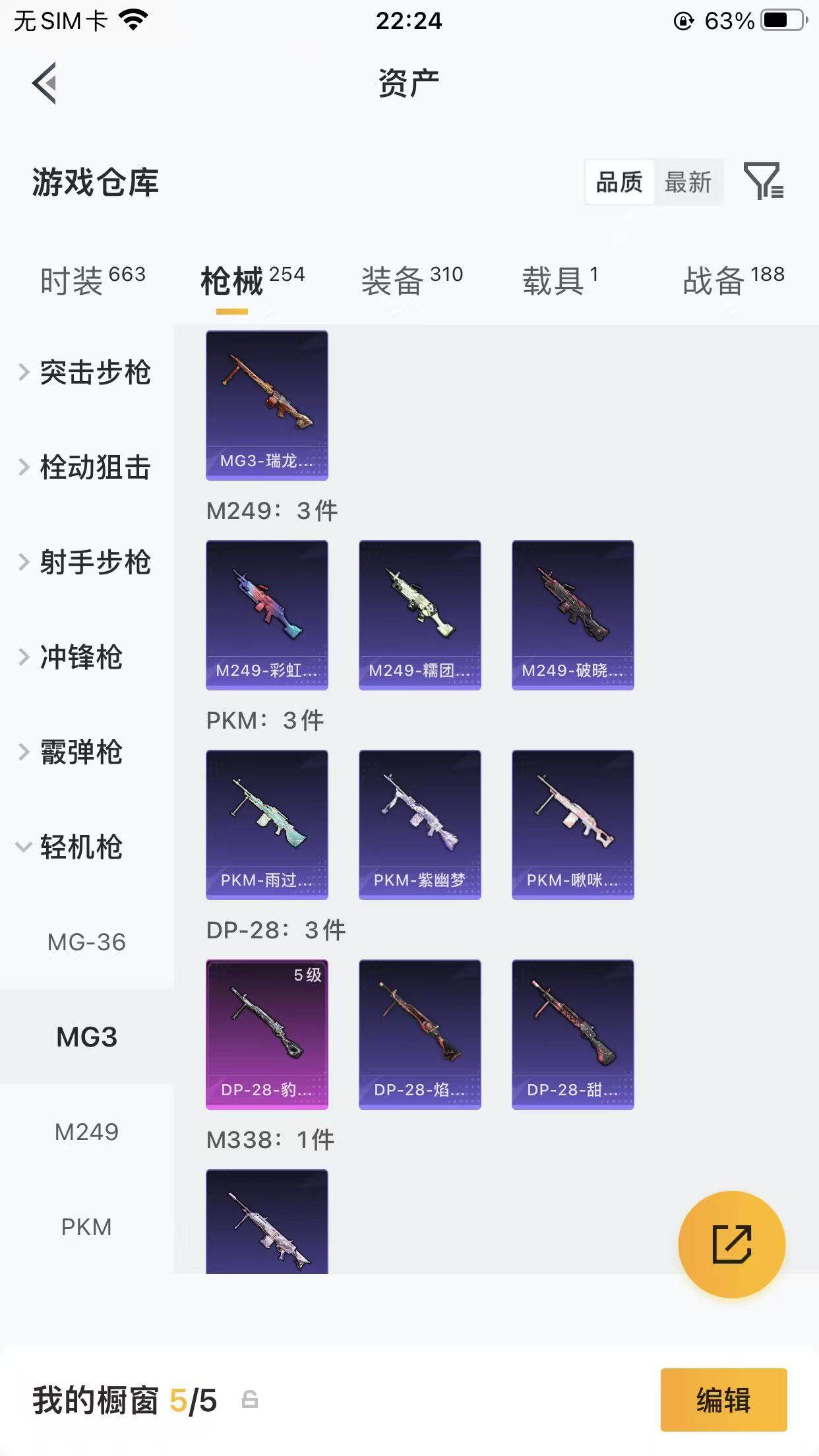Select MG-36 in the sidebar
The width and height of the screenshot is (819, 1456).
[86, 942]
